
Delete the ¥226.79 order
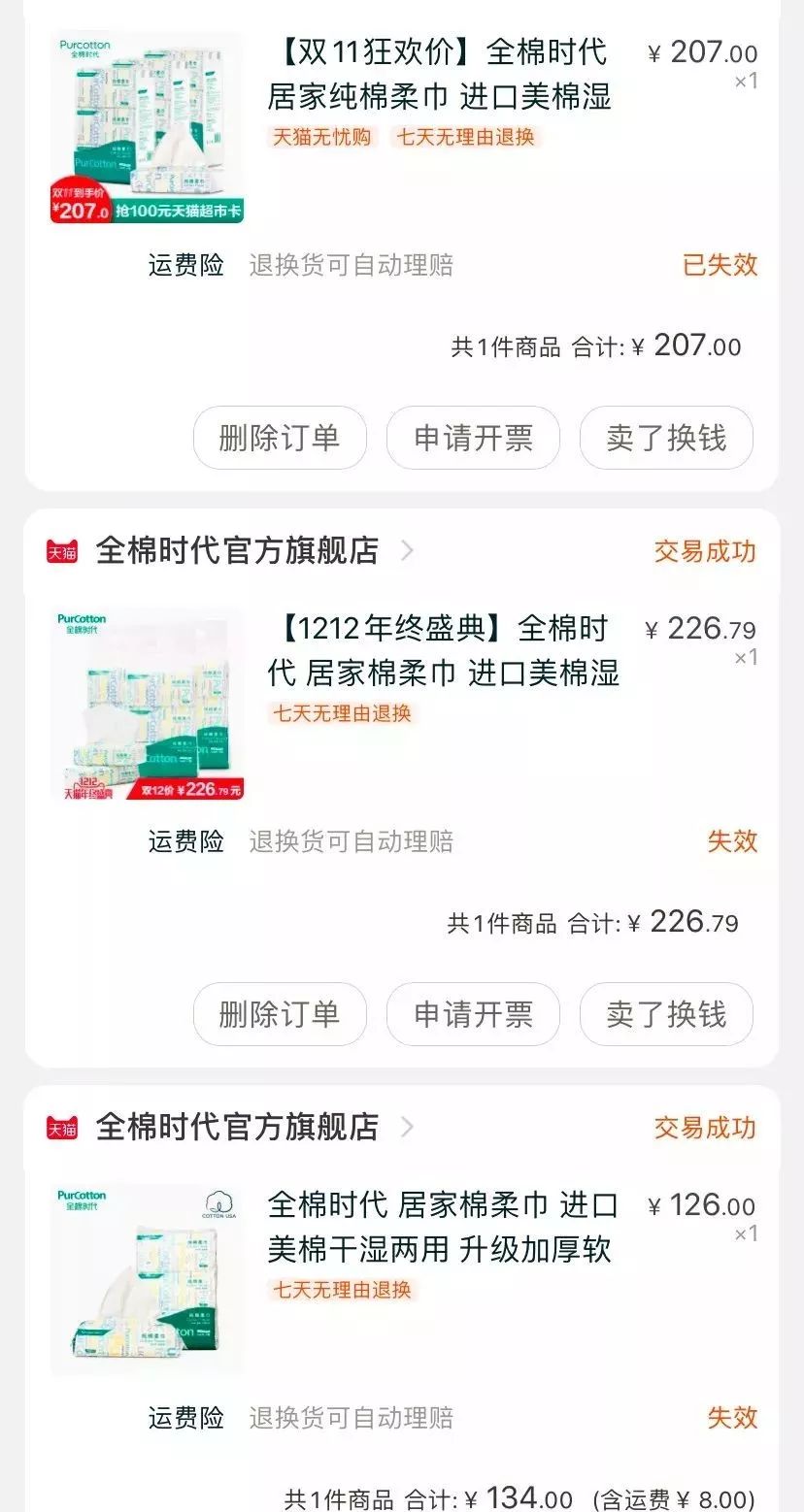pyautogui.click(x=280, y=1014)
